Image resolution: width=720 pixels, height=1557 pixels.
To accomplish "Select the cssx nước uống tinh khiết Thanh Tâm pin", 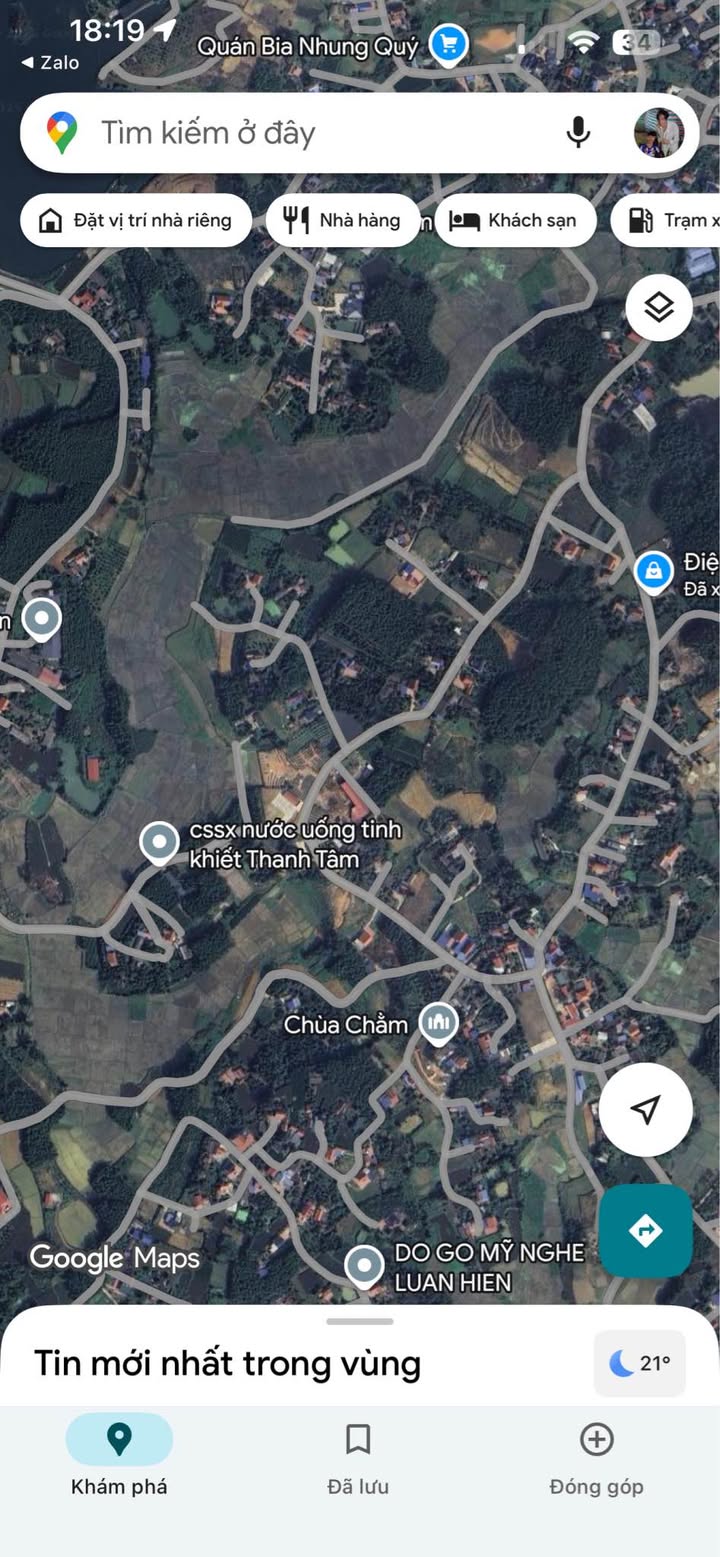I will (x=159, y=842).
